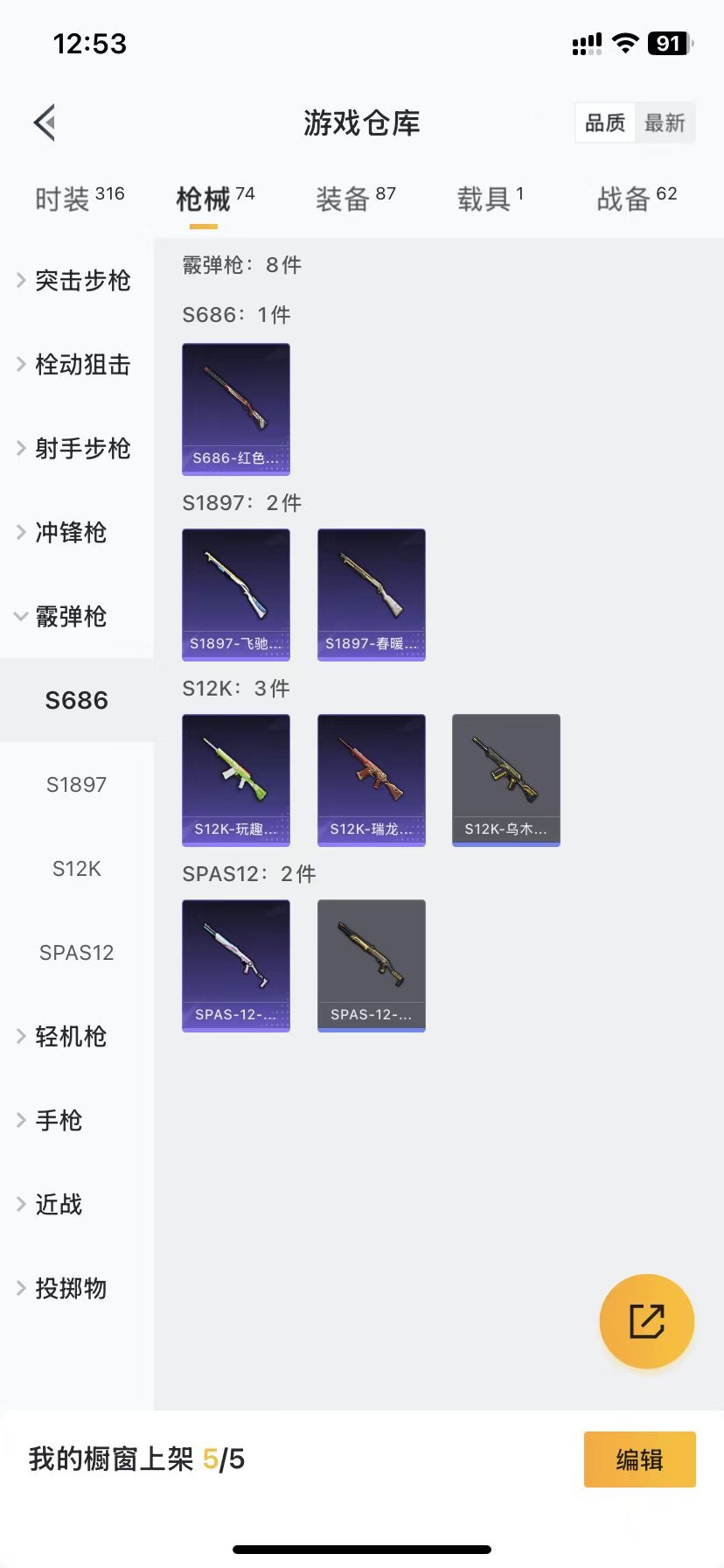View the S12K-瑞龙 skin
The image size is (724, 1568).
372,780
